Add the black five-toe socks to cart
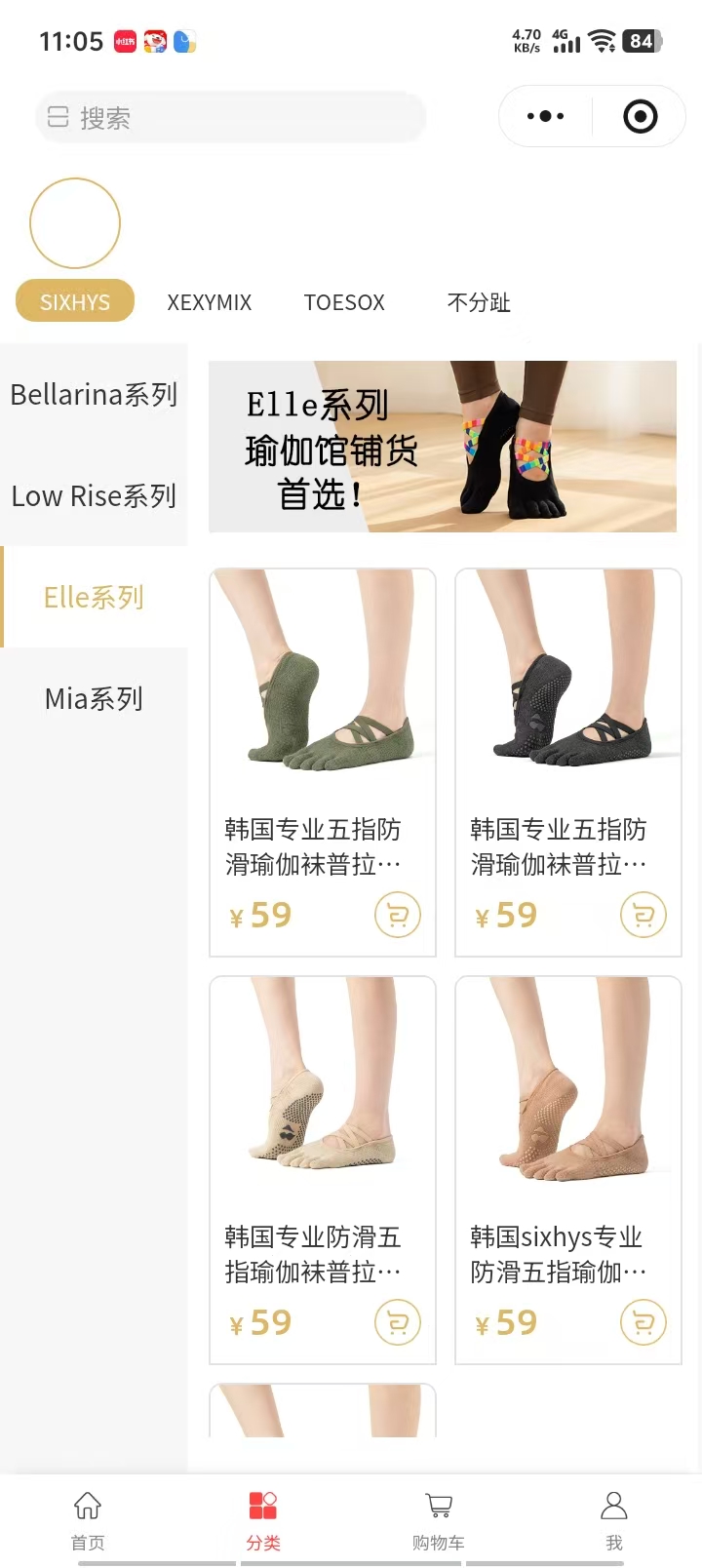This screenshot has height=1568, width=702. coord(643,916)
